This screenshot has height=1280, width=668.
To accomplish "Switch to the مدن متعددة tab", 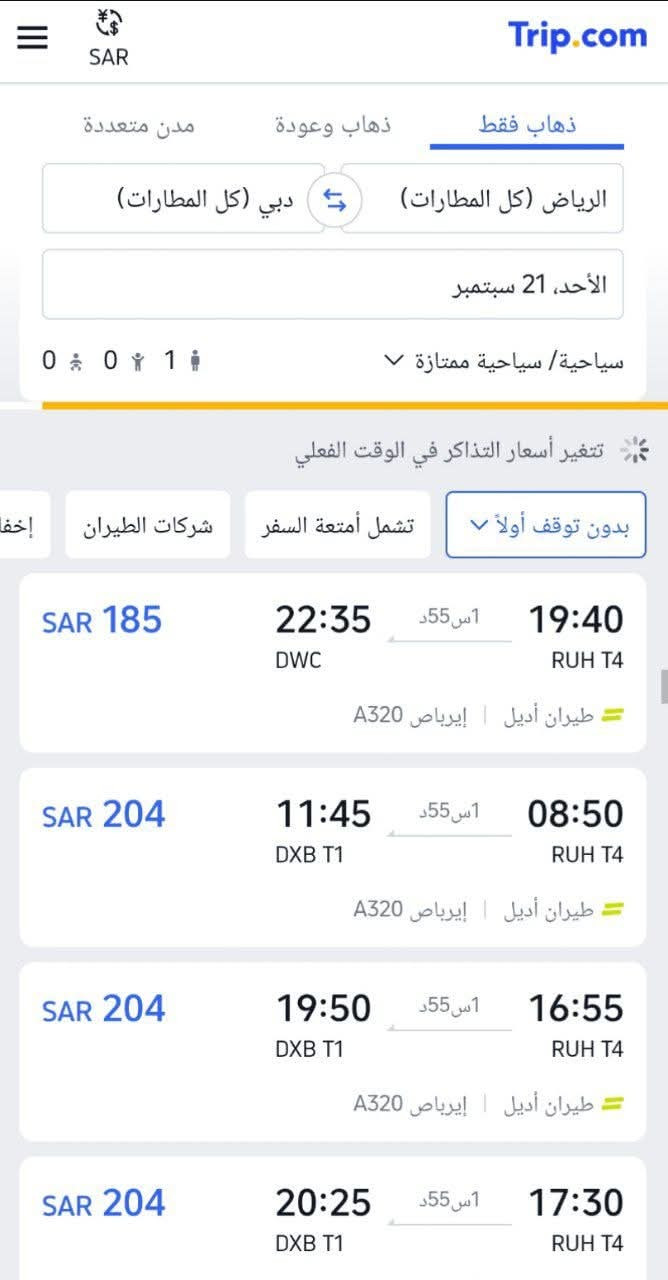I will click(138, 125).
